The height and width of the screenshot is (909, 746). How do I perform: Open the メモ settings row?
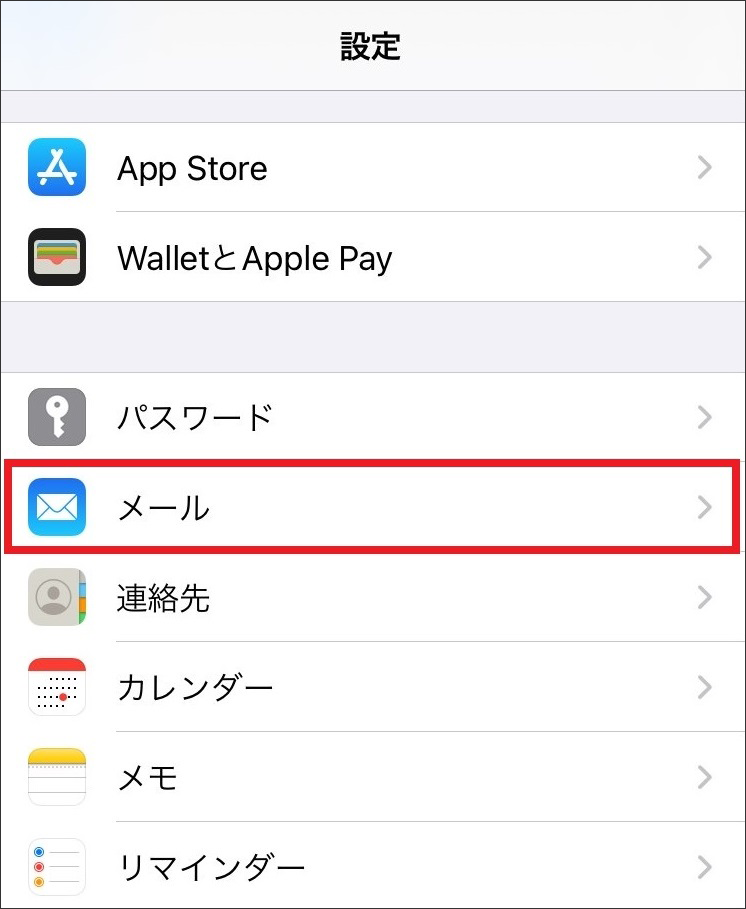[372, 777]
